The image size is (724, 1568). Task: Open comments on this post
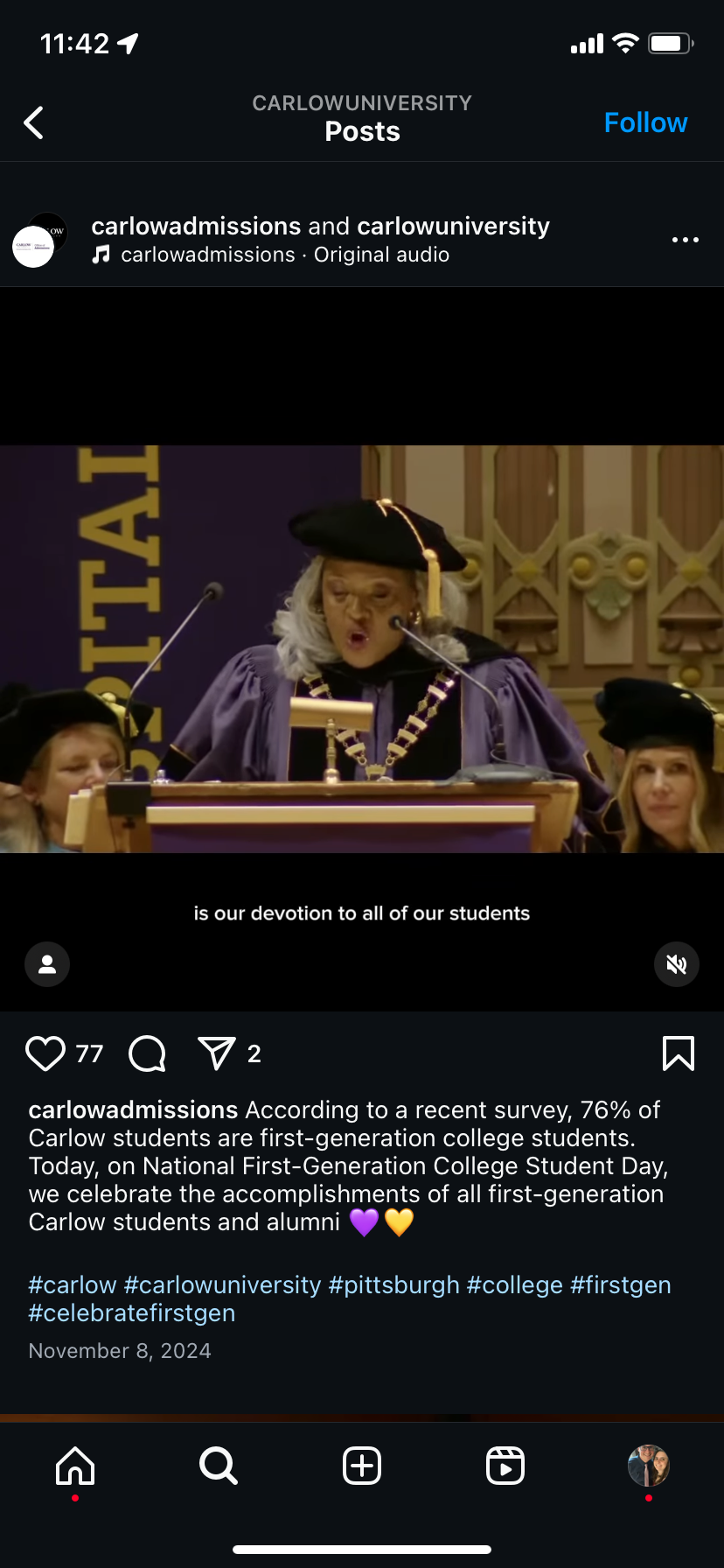147,1053
